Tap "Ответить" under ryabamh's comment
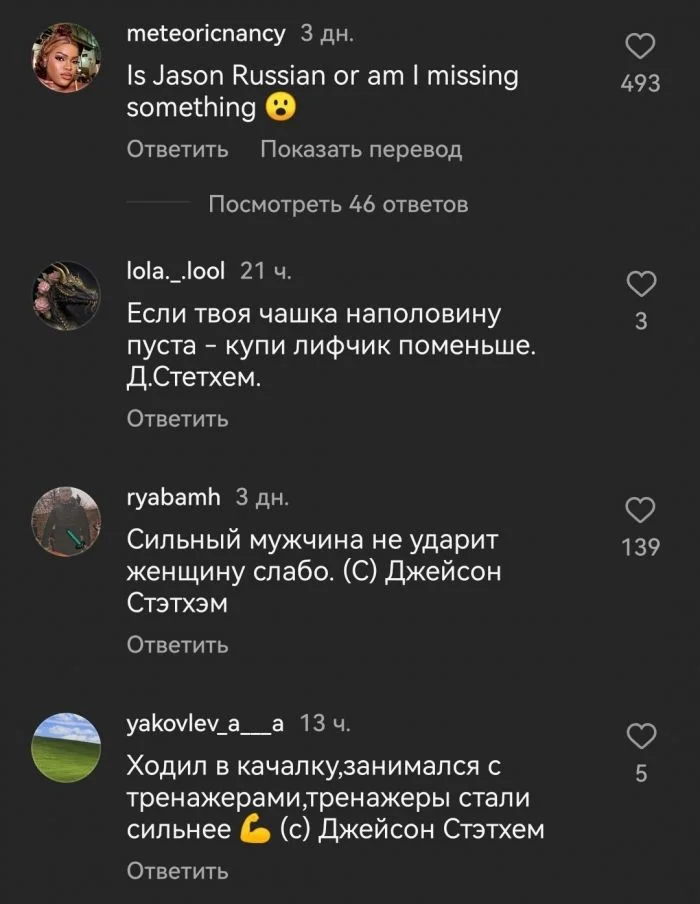 click(x=178, y=645)
